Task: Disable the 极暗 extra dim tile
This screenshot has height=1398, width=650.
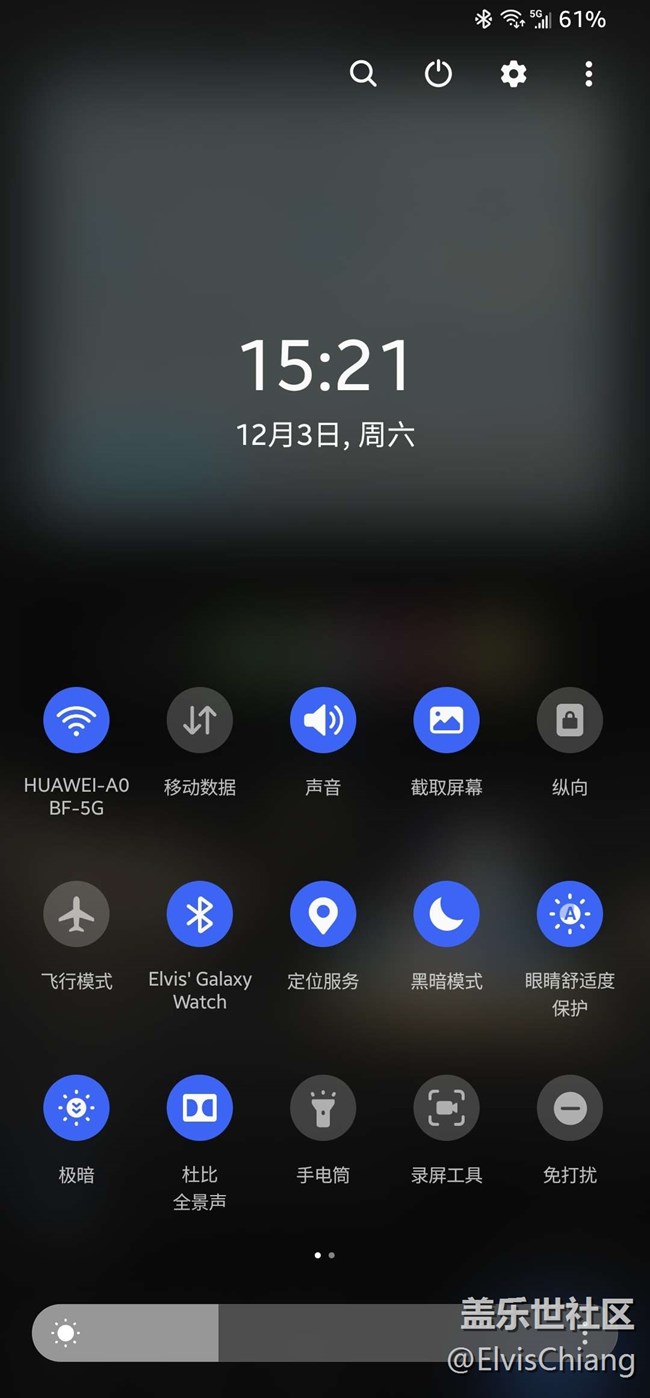Action: 77,1108
